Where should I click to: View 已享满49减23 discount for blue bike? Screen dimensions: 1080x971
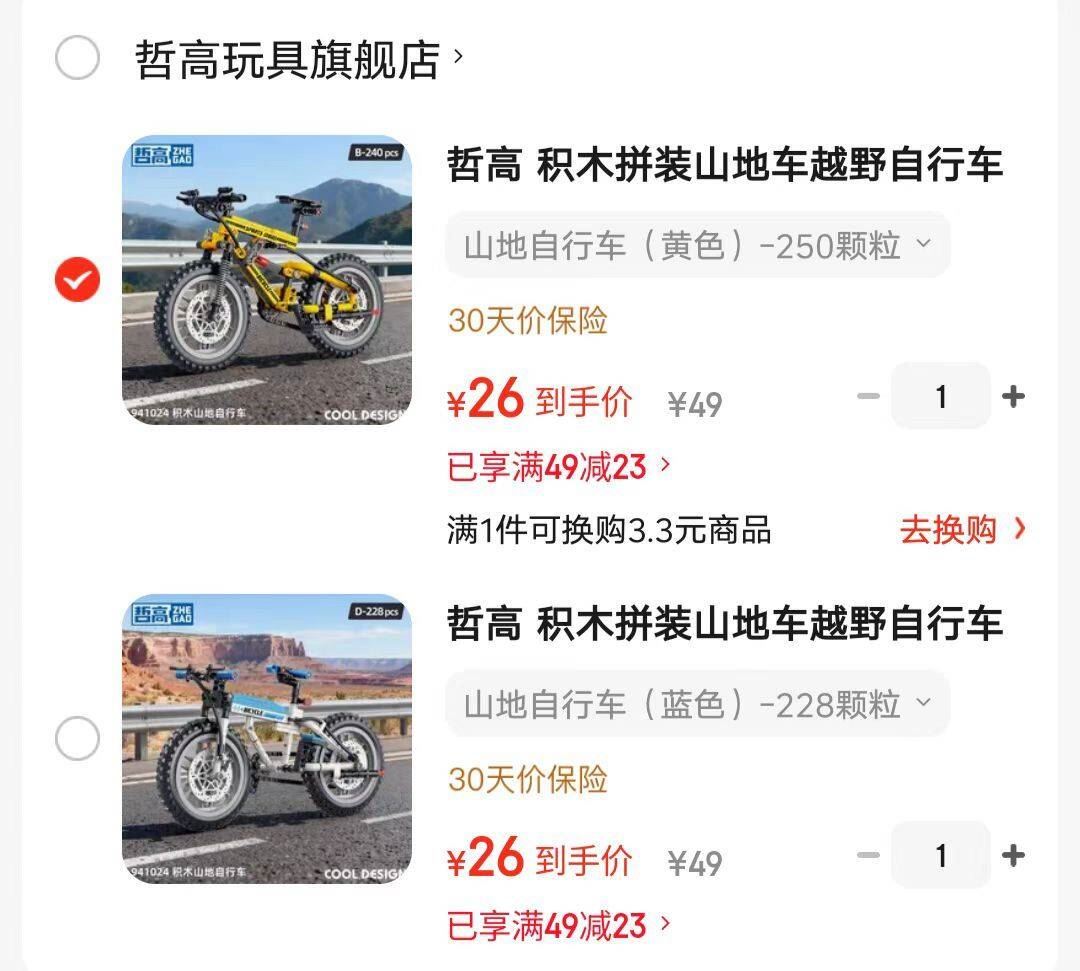click(558, 925)
